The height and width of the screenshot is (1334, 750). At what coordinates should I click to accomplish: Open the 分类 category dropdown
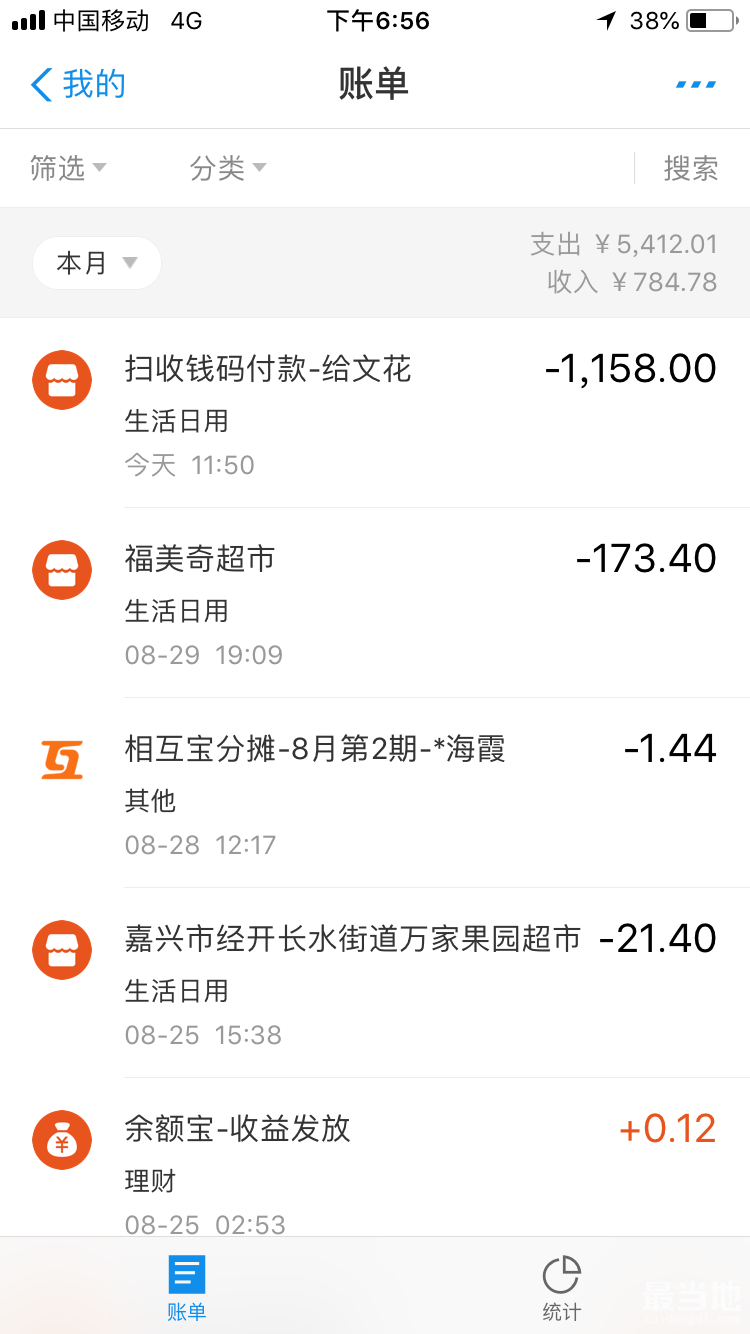coord(226,168)
